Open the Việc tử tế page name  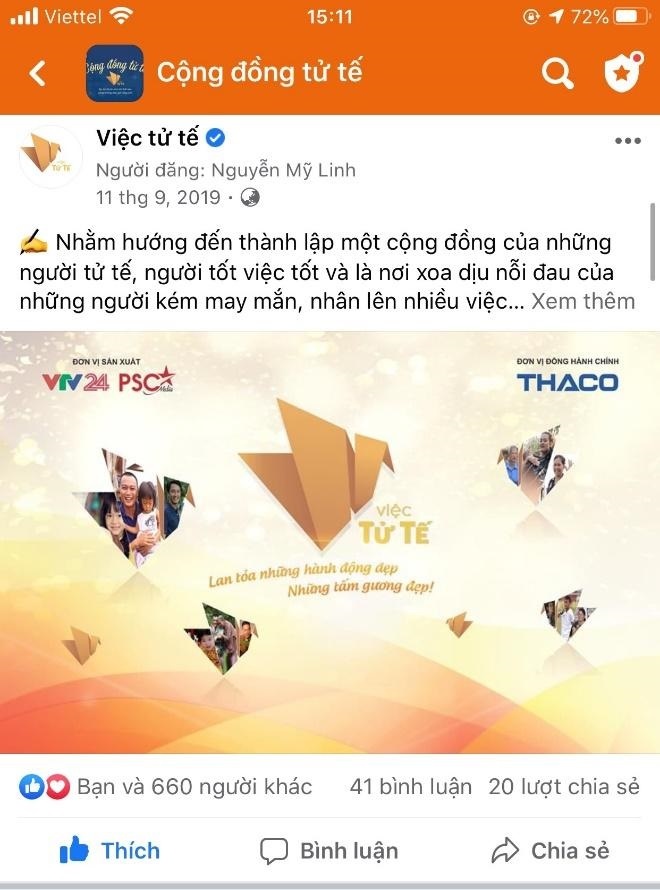(x=147, y=138)
